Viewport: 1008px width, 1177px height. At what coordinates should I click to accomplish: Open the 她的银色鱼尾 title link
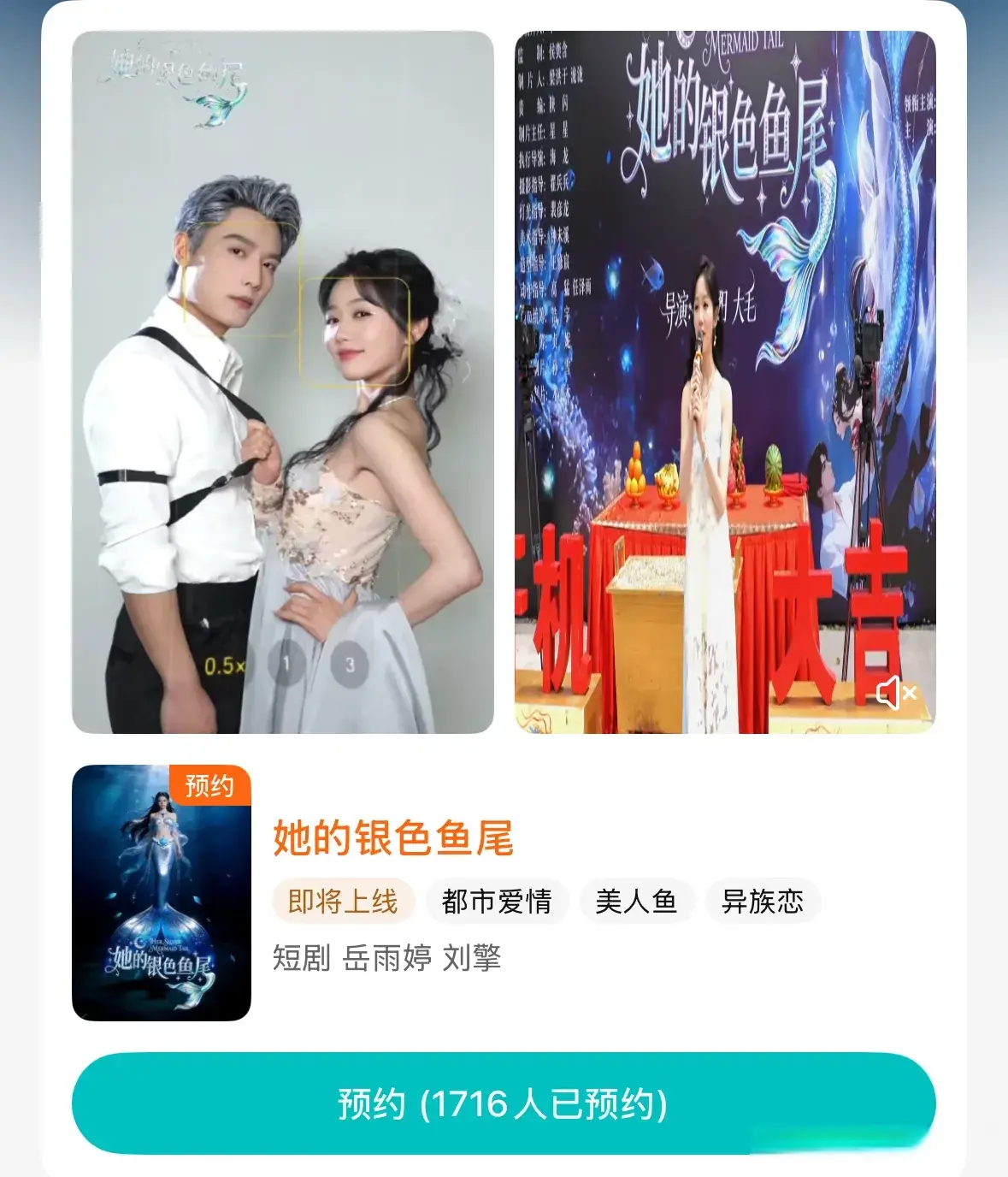392,838
